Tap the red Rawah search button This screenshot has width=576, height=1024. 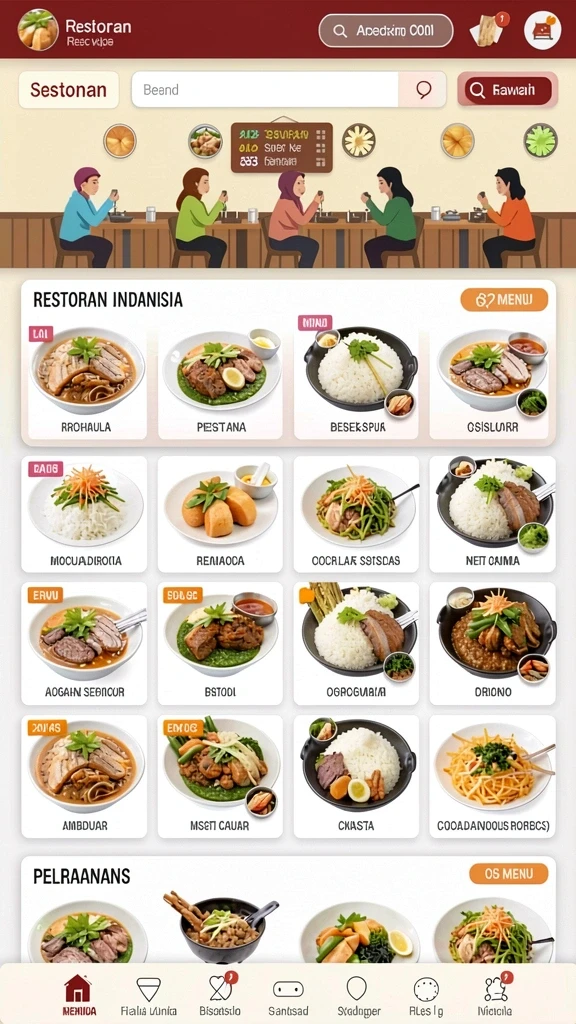click(507, 89)
